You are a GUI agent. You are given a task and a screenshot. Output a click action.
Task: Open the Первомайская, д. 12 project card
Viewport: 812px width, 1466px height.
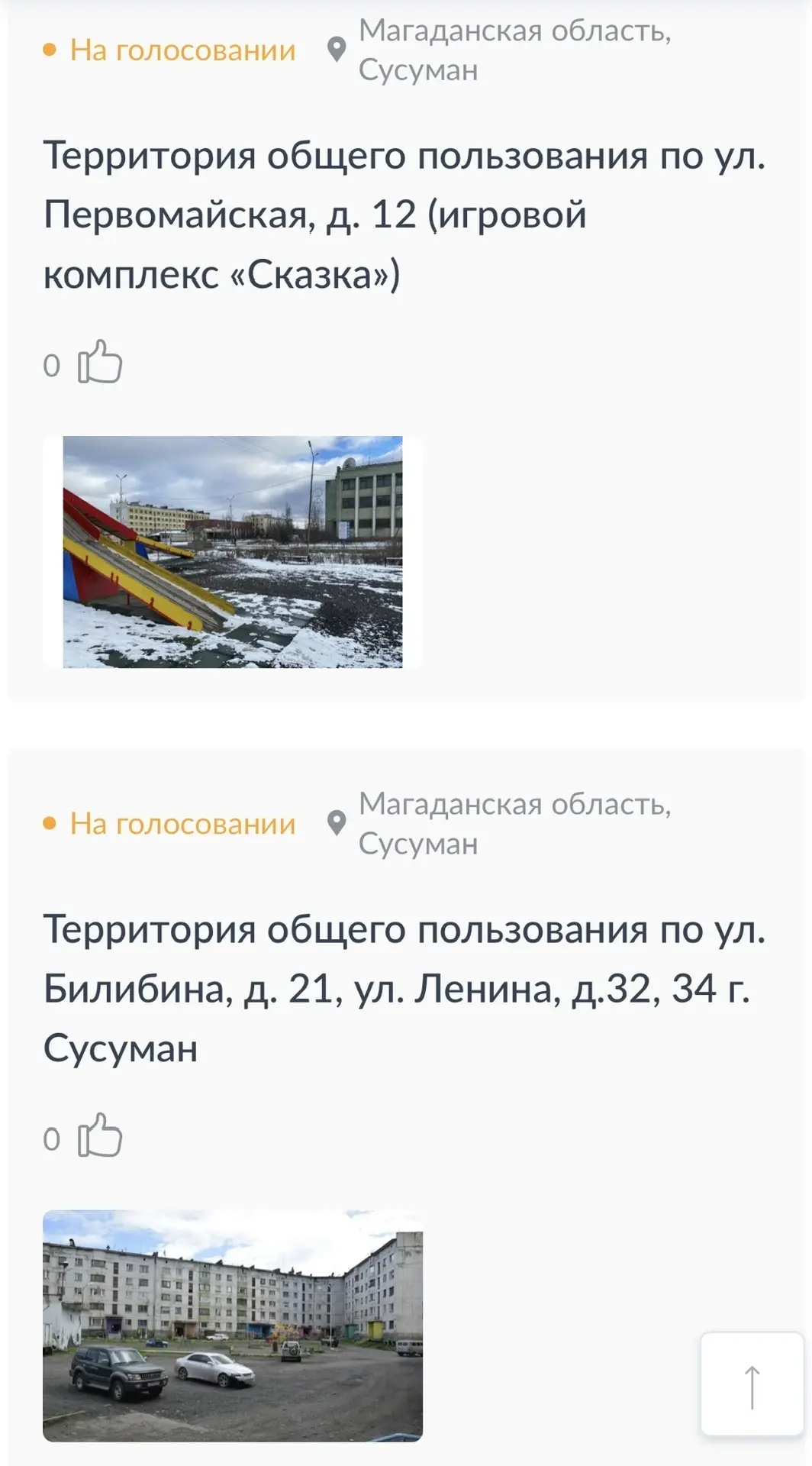coord(404,215)
